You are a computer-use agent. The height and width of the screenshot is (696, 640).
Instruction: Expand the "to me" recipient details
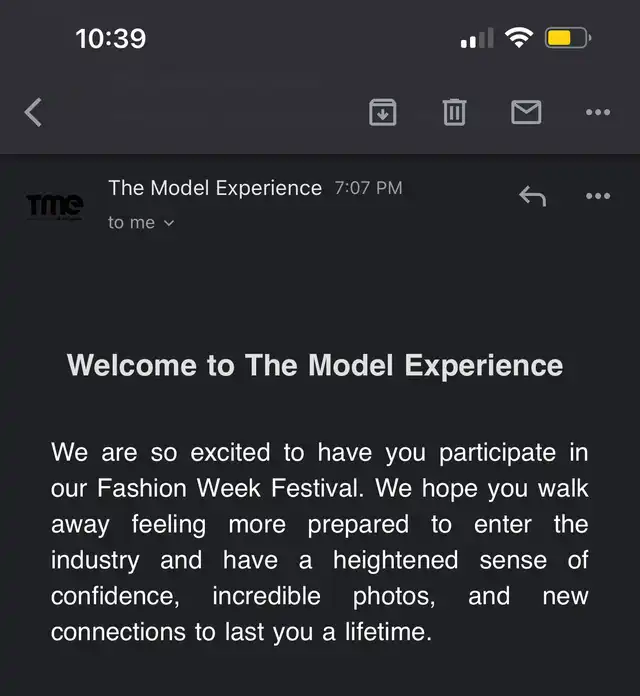click(x=141, y=223)
